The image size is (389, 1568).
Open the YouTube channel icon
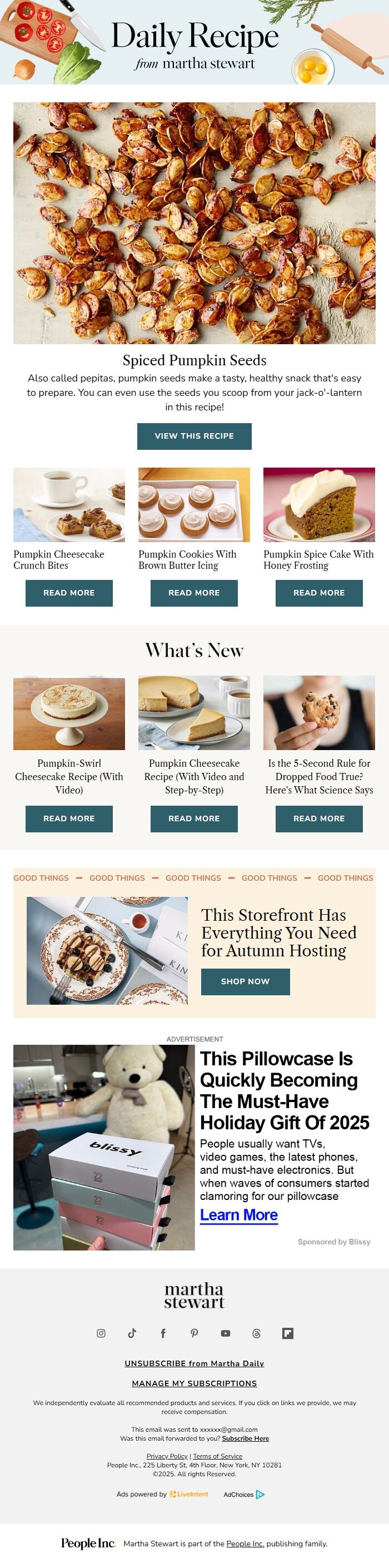tap(225, 1333)
